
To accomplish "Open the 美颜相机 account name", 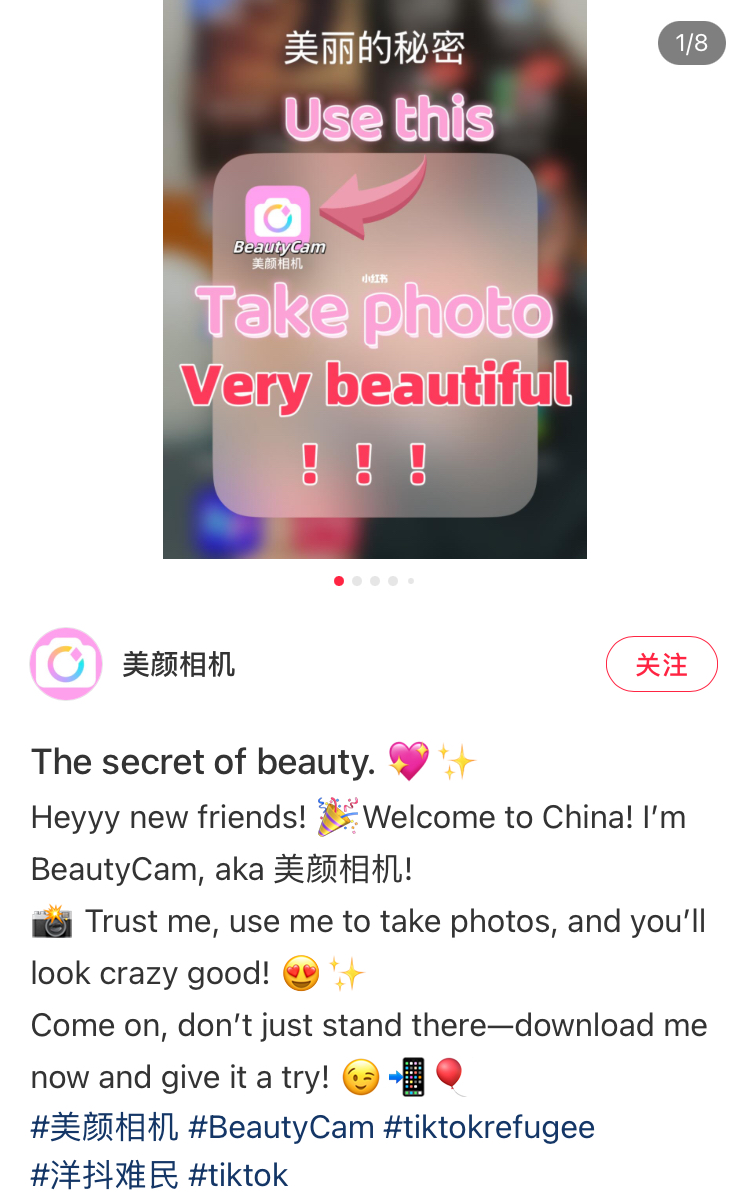I will click(179, 664).
